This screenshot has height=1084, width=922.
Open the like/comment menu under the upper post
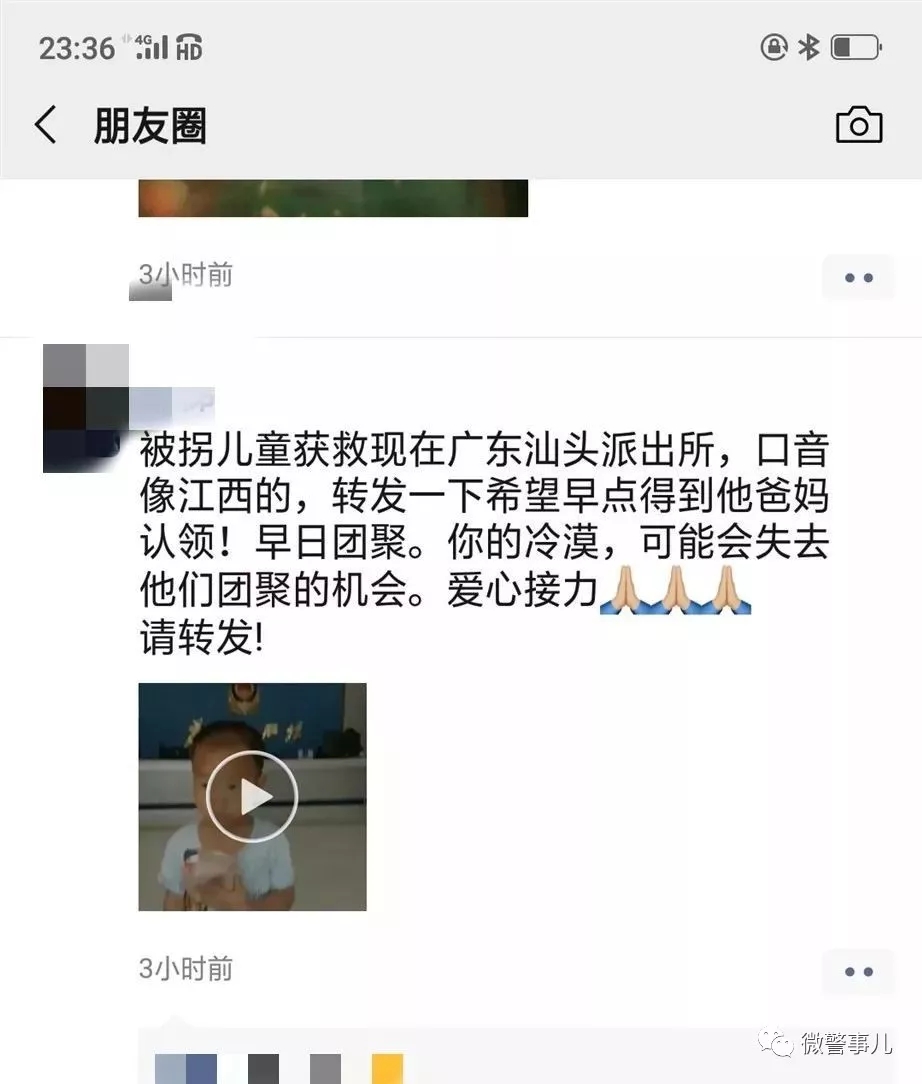point(858,277)
